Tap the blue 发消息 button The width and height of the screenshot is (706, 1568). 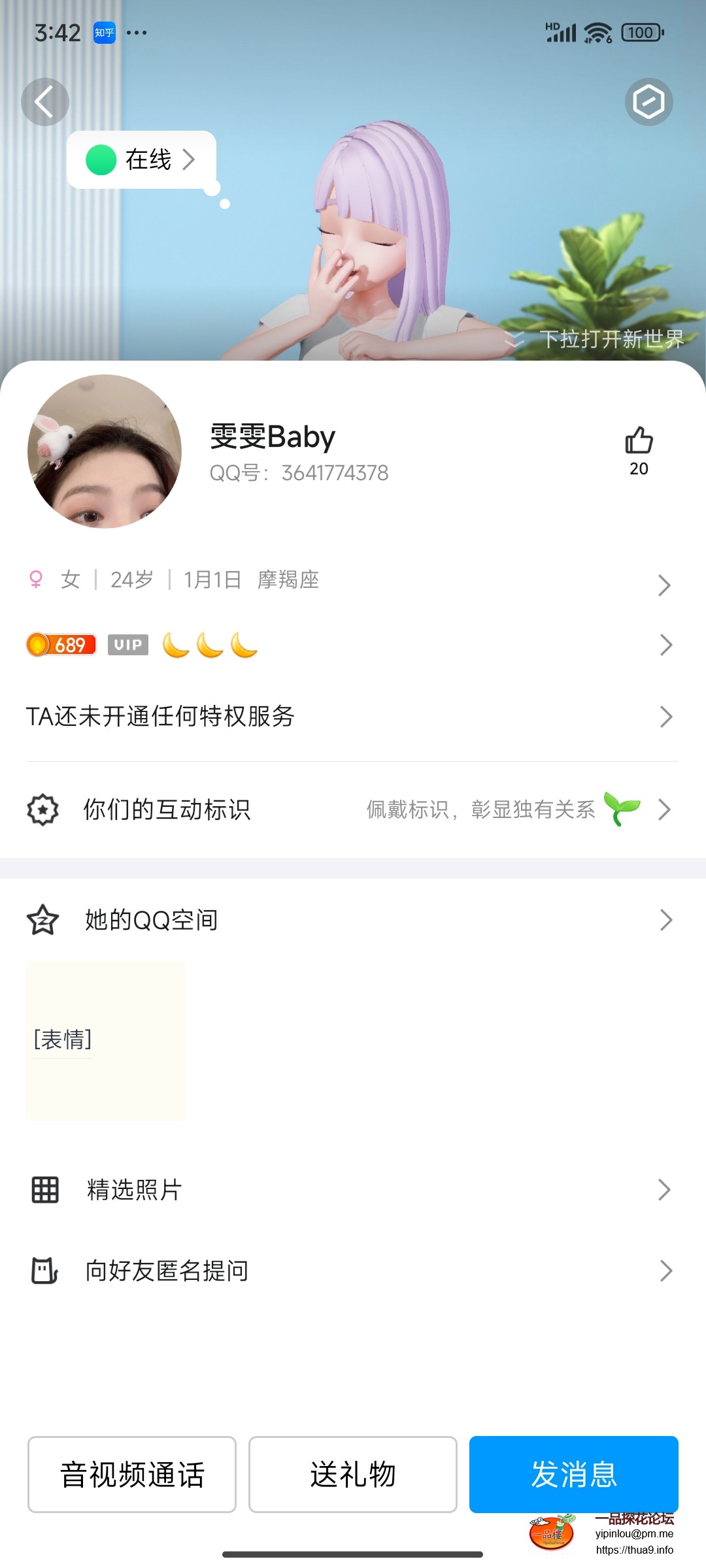[573, 1475]
